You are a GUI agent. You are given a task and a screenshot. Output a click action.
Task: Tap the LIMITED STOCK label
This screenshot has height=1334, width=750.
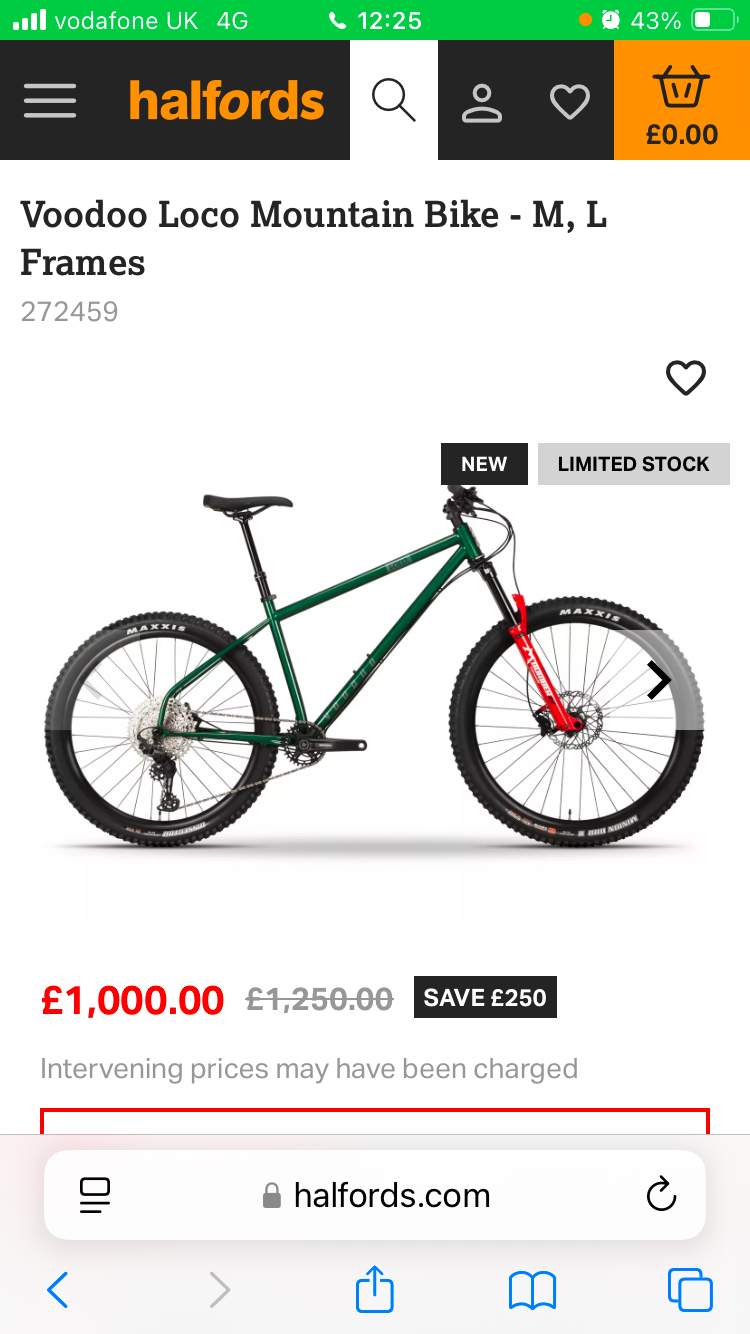[x=633, y=463]
